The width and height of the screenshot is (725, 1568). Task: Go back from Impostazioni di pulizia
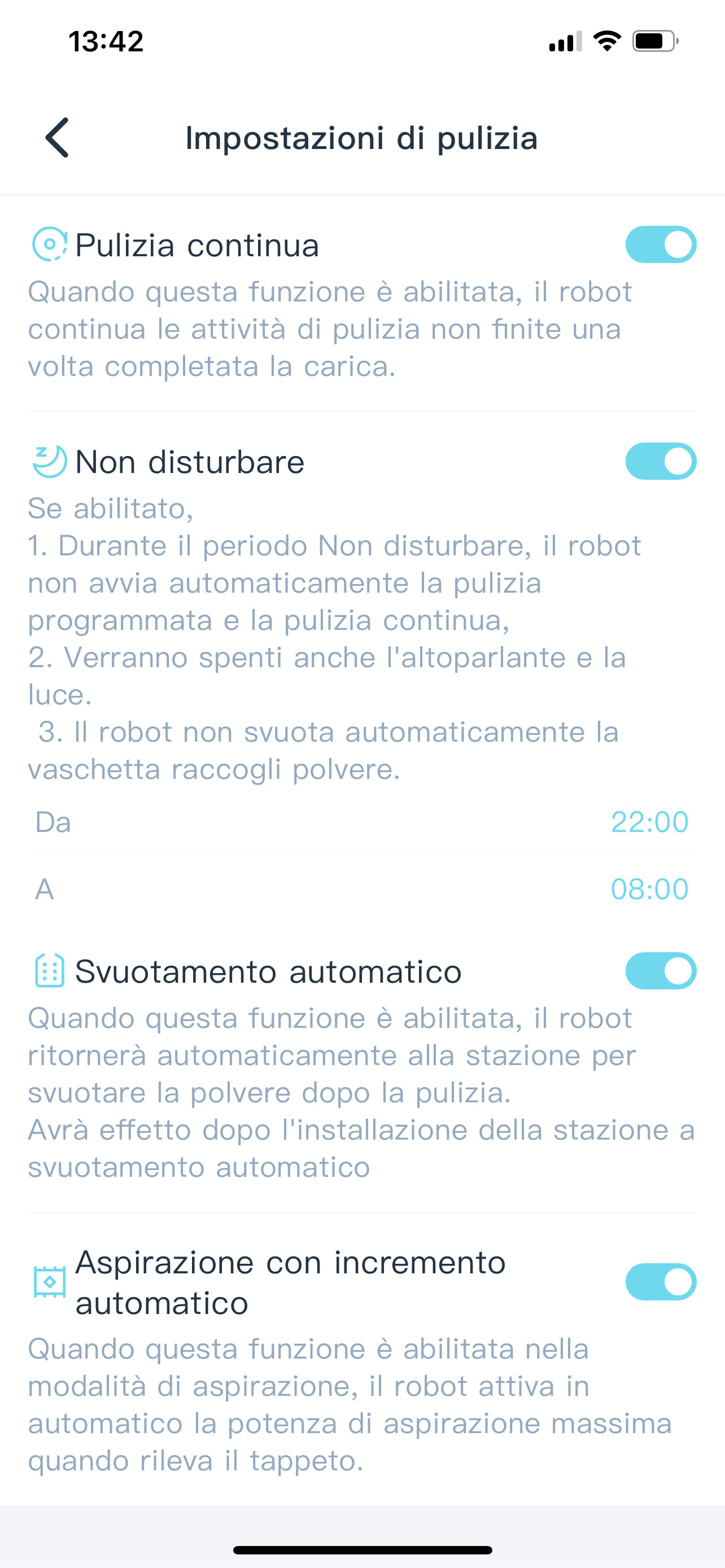pos(57,138)
